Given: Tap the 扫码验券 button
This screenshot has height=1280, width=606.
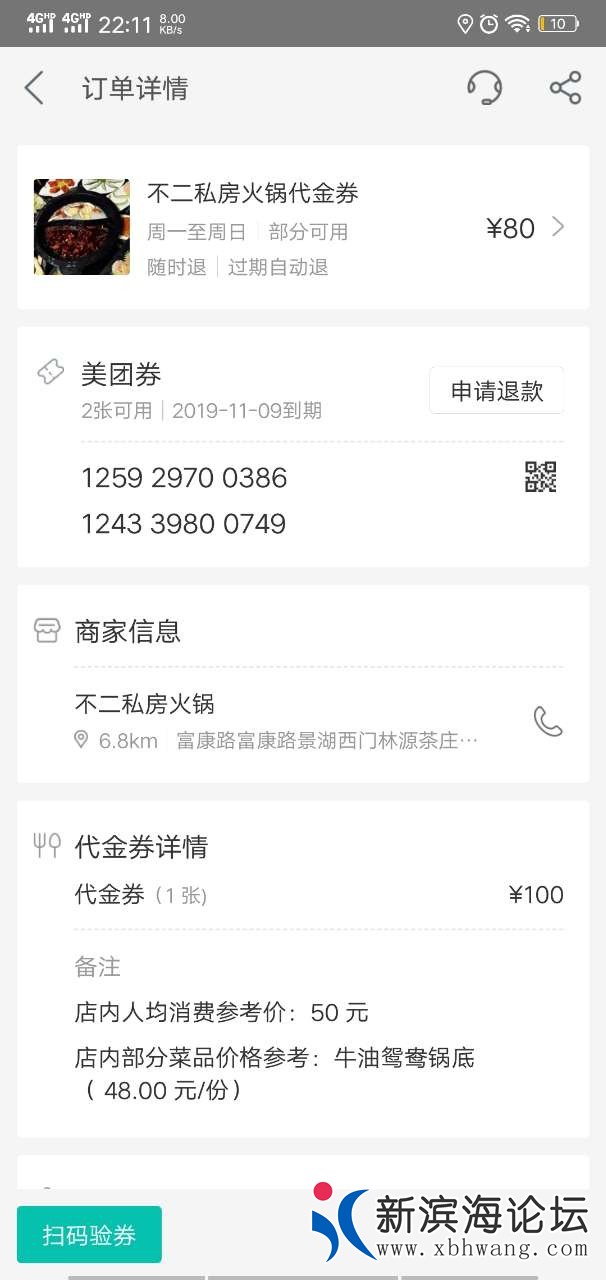Looking at the screenshot, I should coord(89,1235).
